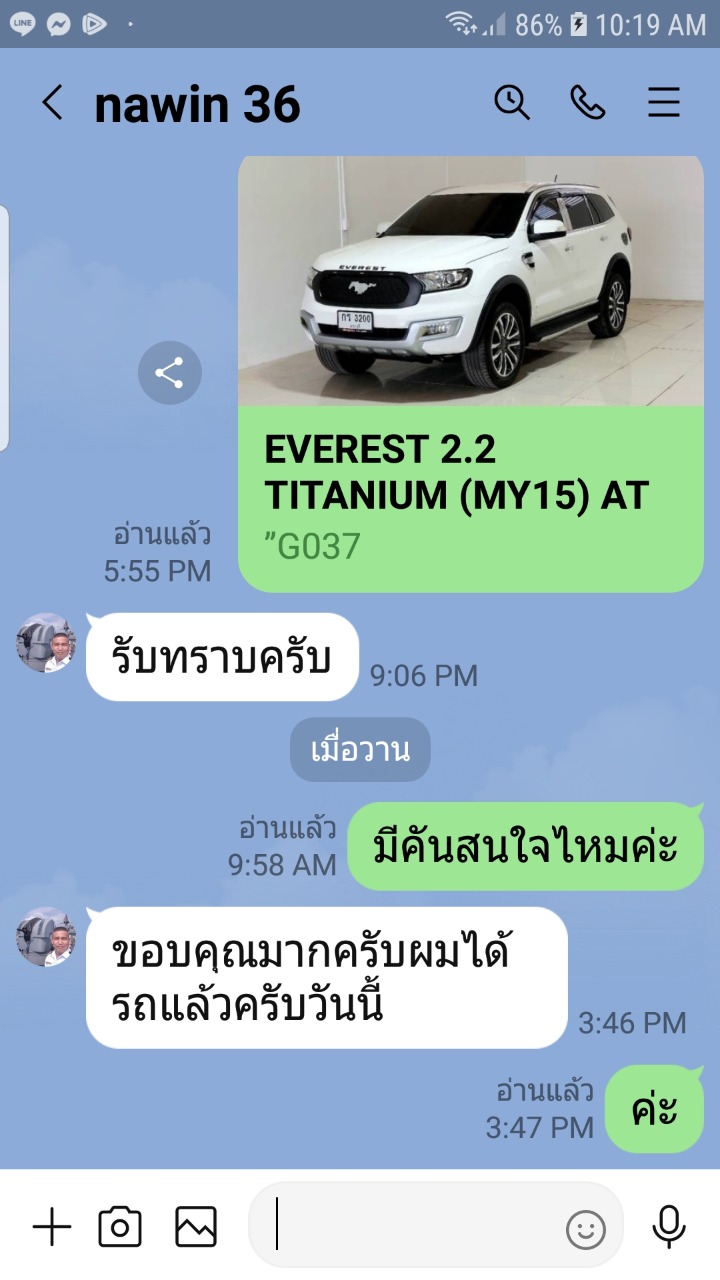Open the plus attachment menu
720x1280 pixels.
[x=52, y=1226]
